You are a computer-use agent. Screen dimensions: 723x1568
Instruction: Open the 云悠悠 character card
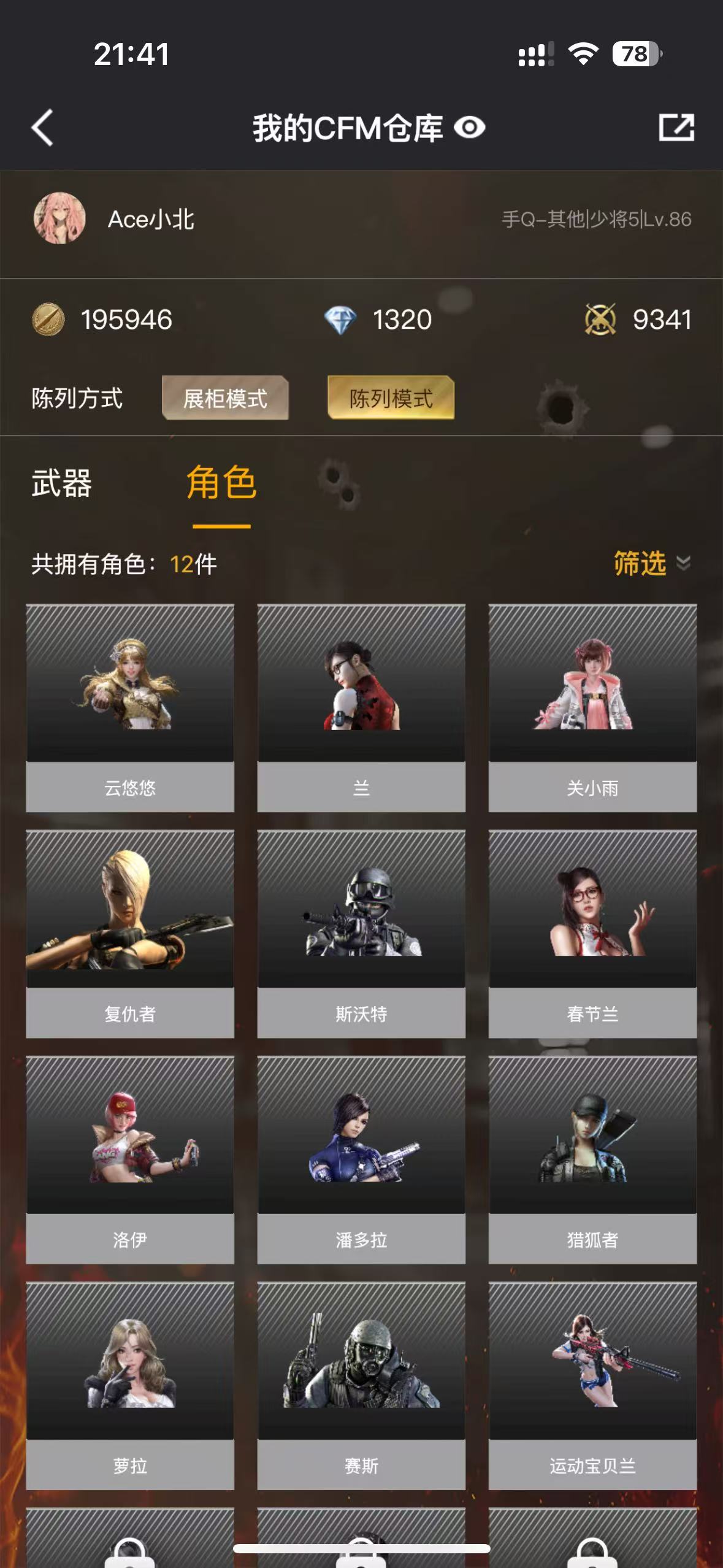click(x=130, y=707)
